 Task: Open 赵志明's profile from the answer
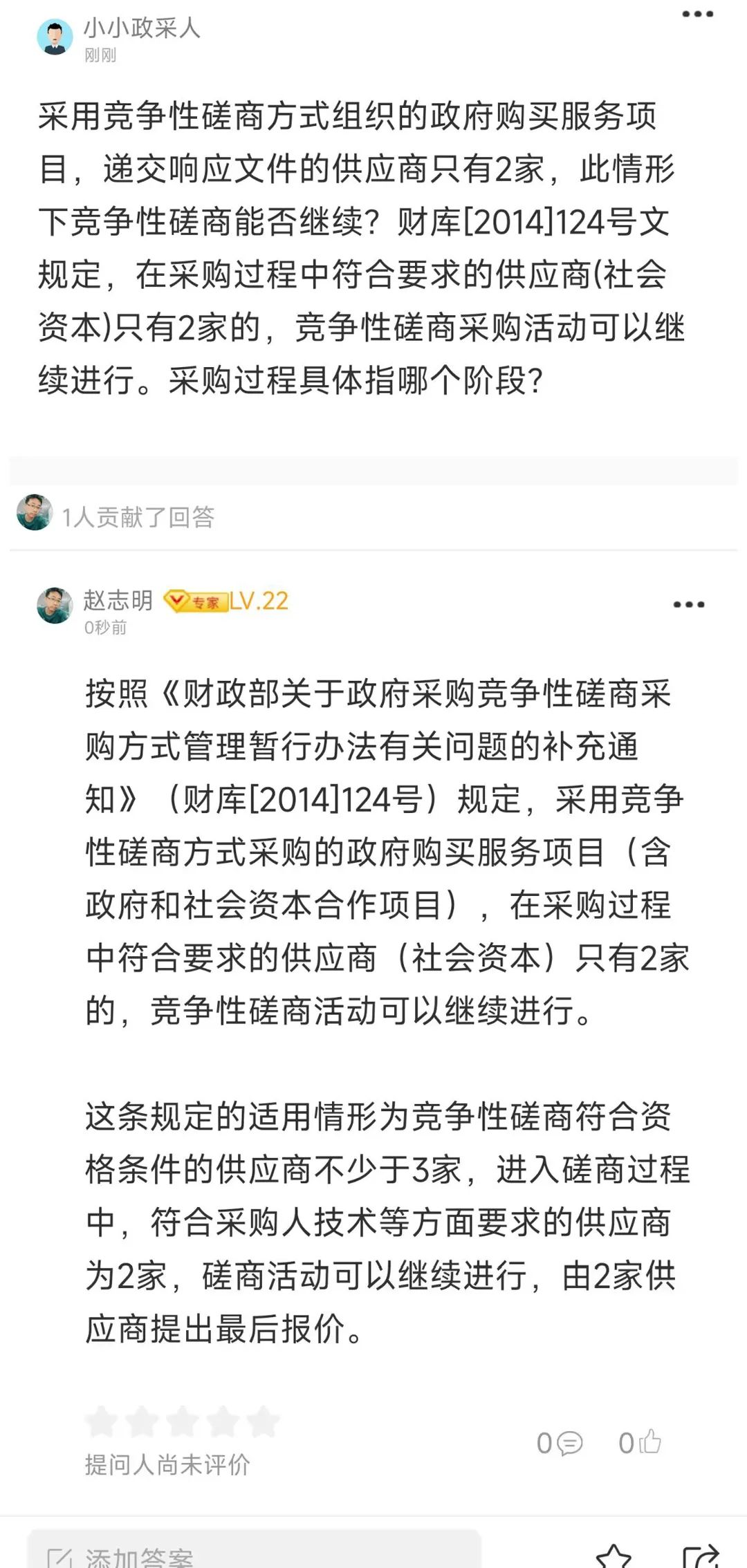pos(55,606)
